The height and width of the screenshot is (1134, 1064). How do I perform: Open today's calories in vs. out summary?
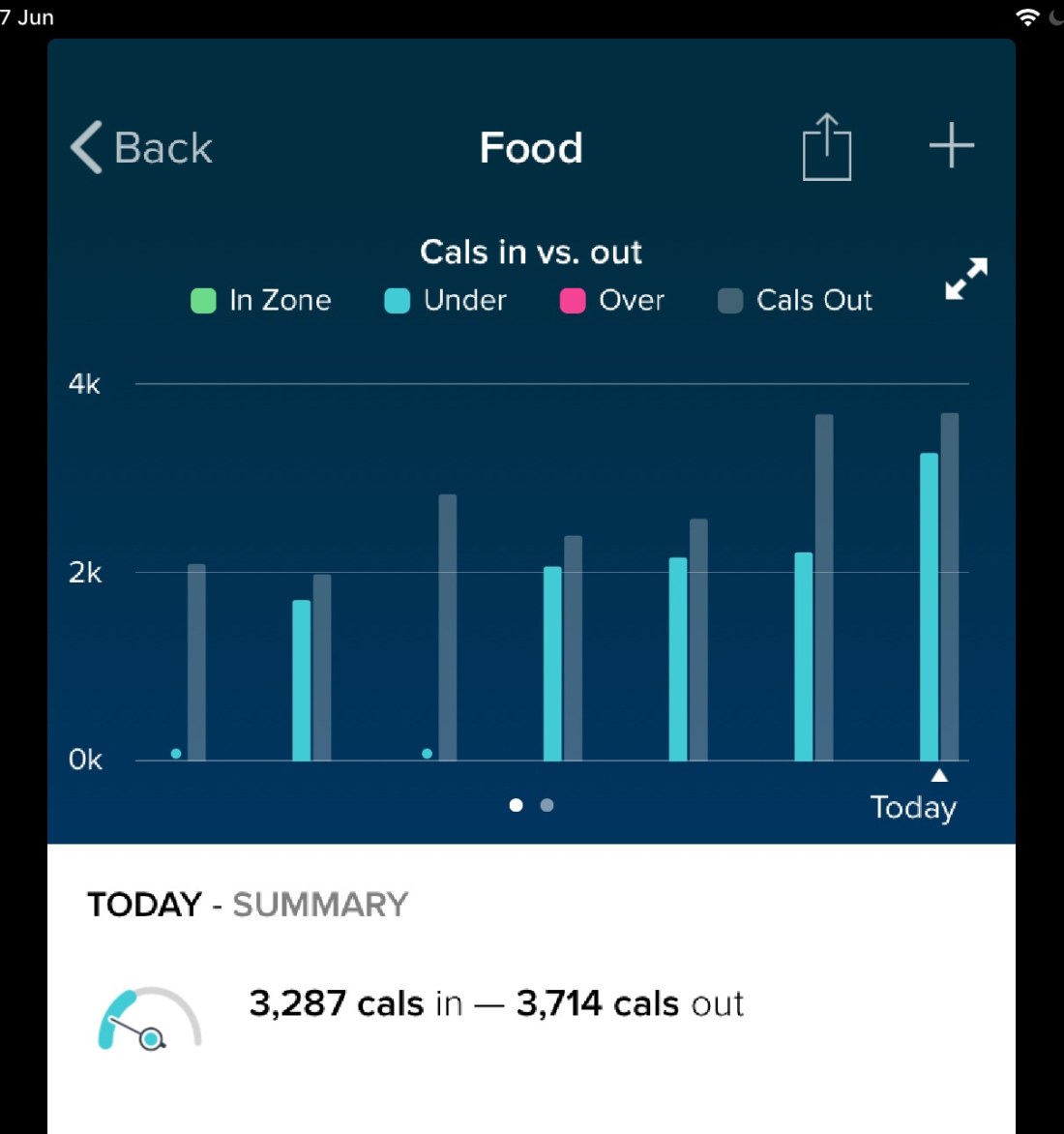(495, 1004)
